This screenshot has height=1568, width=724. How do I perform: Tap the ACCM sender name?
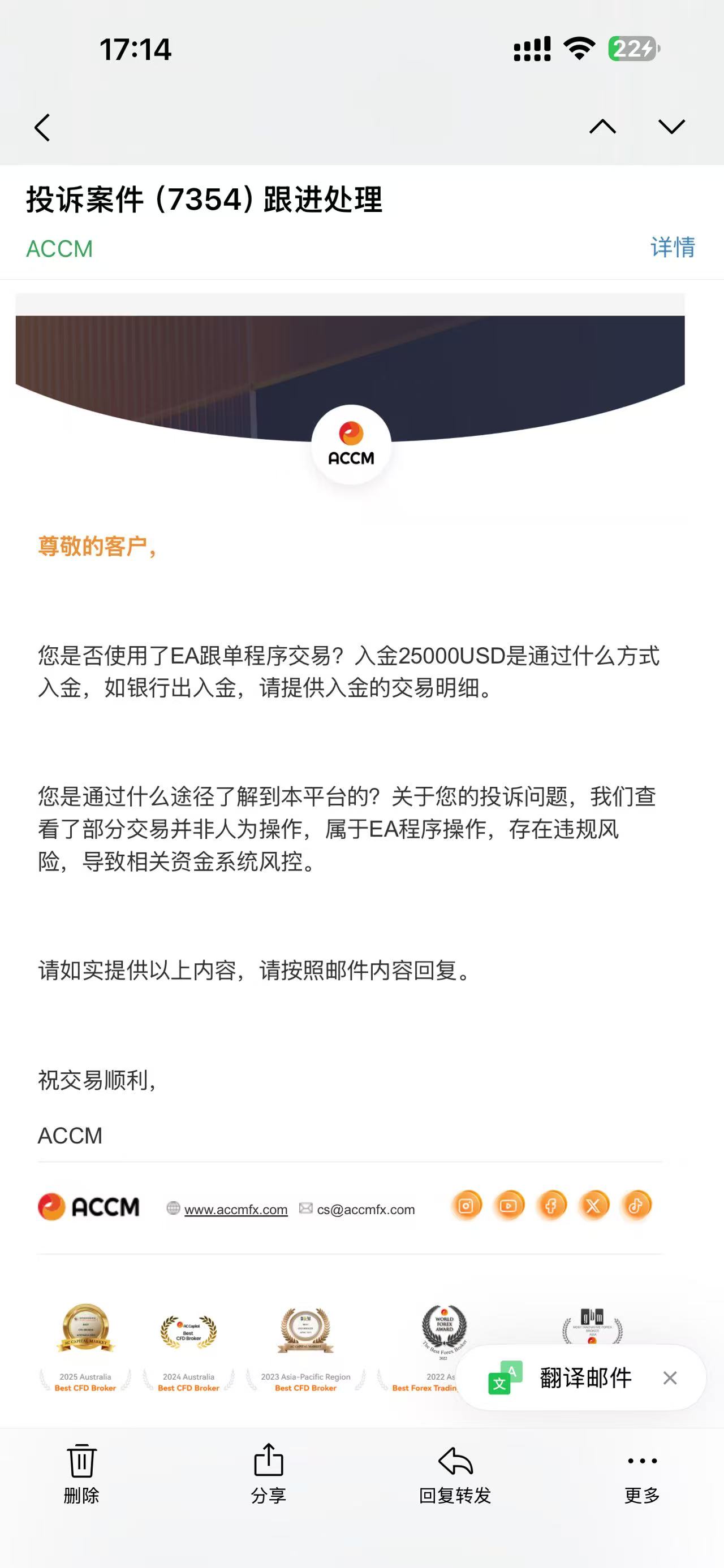click(x=60, y=249)
